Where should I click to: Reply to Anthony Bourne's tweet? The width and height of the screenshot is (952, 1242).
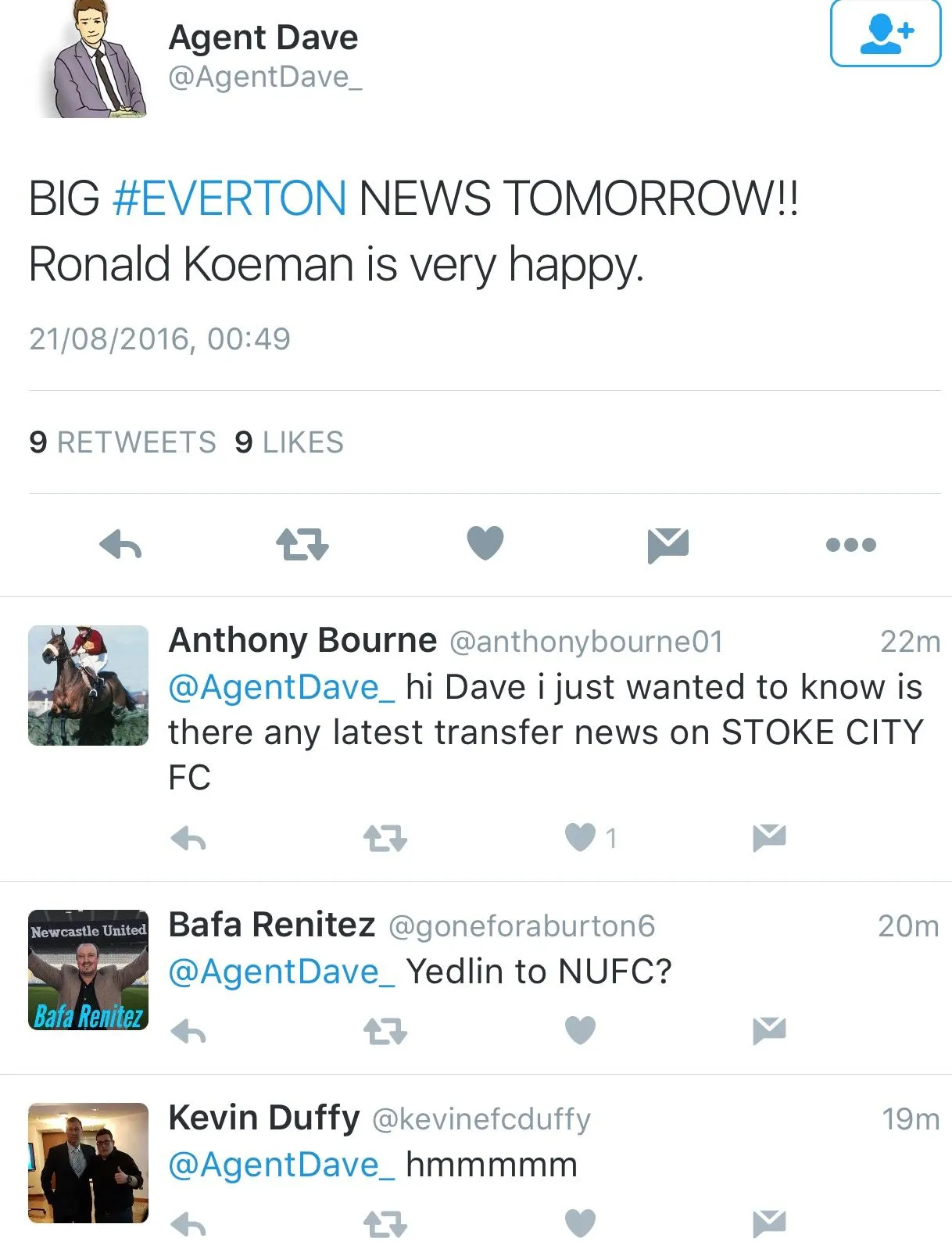188,839
